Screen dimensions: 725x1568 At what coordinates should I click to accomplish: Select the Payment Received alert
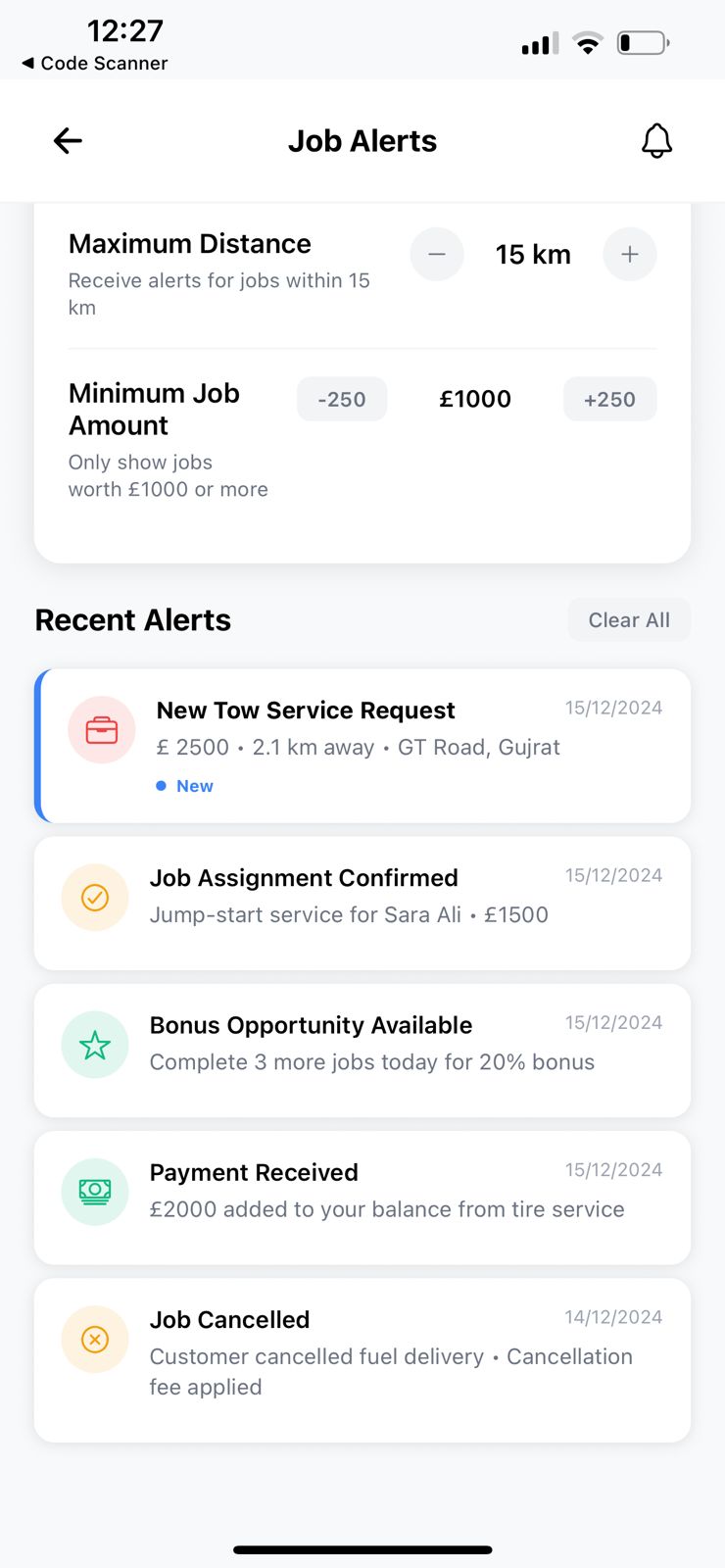362,1197
